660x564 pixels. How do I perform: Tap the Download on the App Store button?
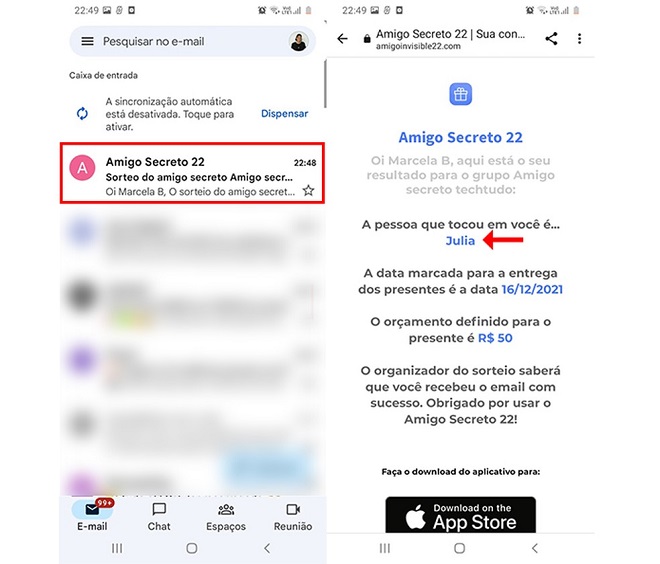coord(461,515)
